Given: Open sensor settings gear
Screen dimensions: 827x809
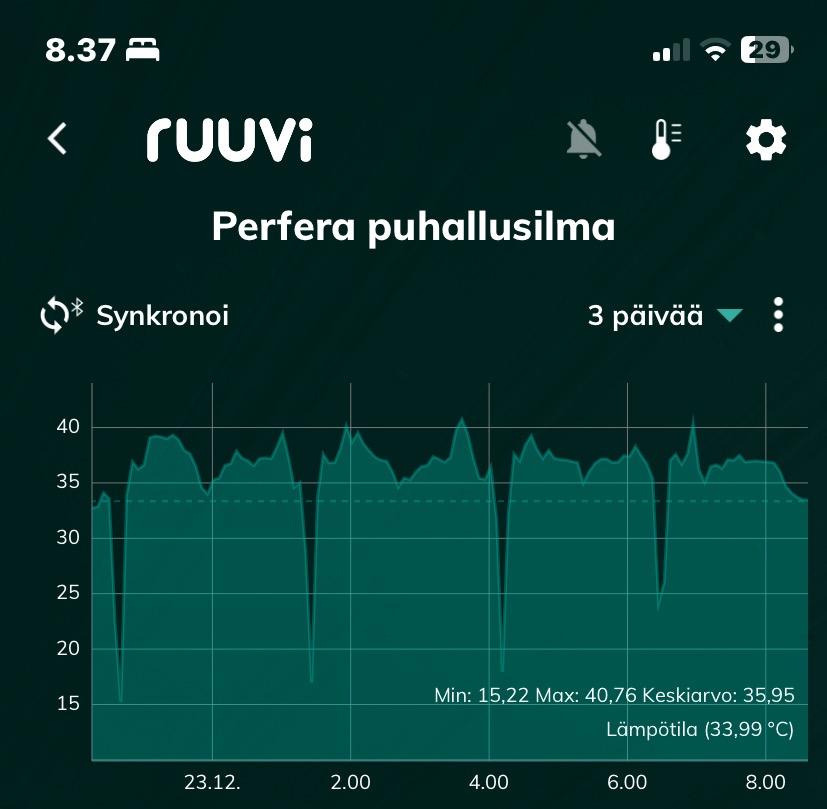Looking at the screenshot, I should (766, 140).
